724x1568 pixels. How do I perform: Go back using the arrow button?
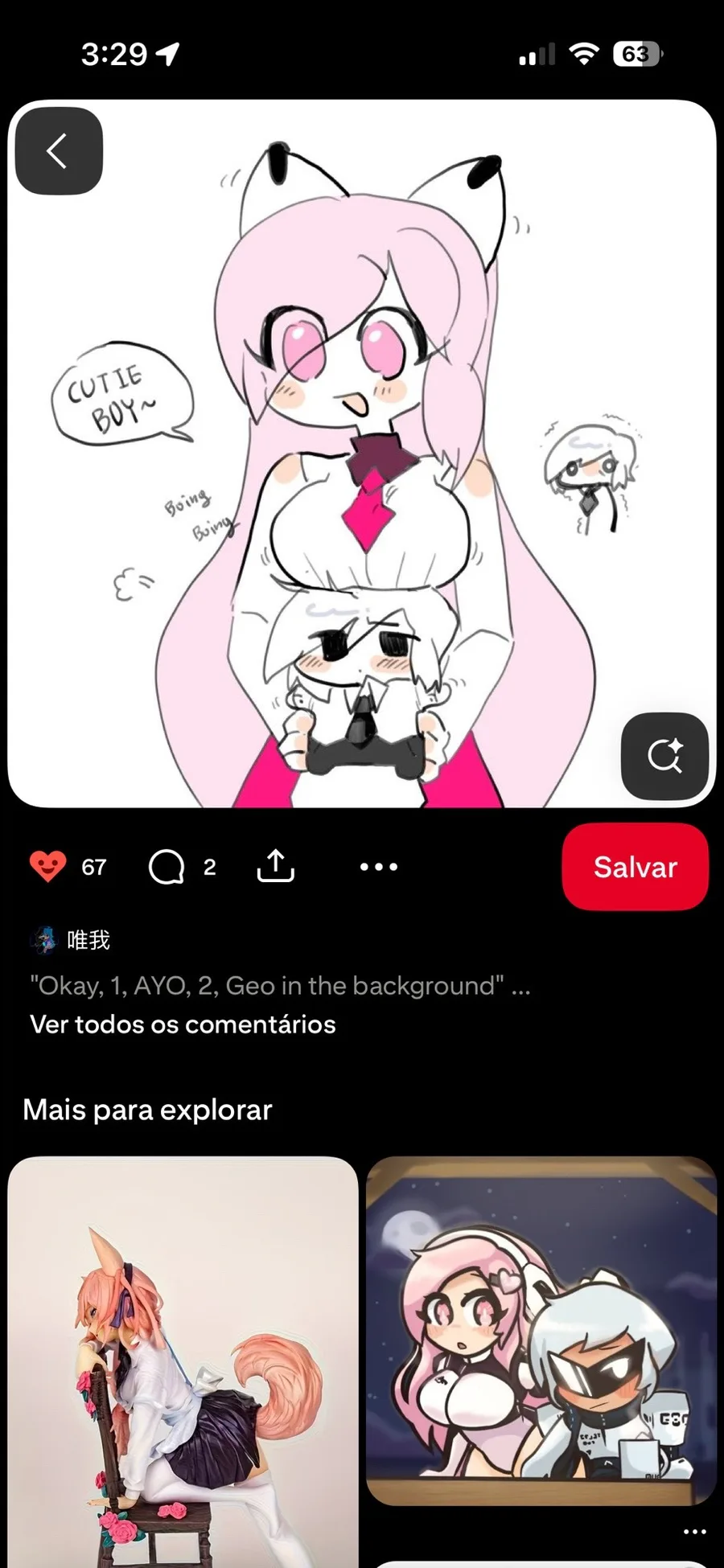click(x=59, y=151)
